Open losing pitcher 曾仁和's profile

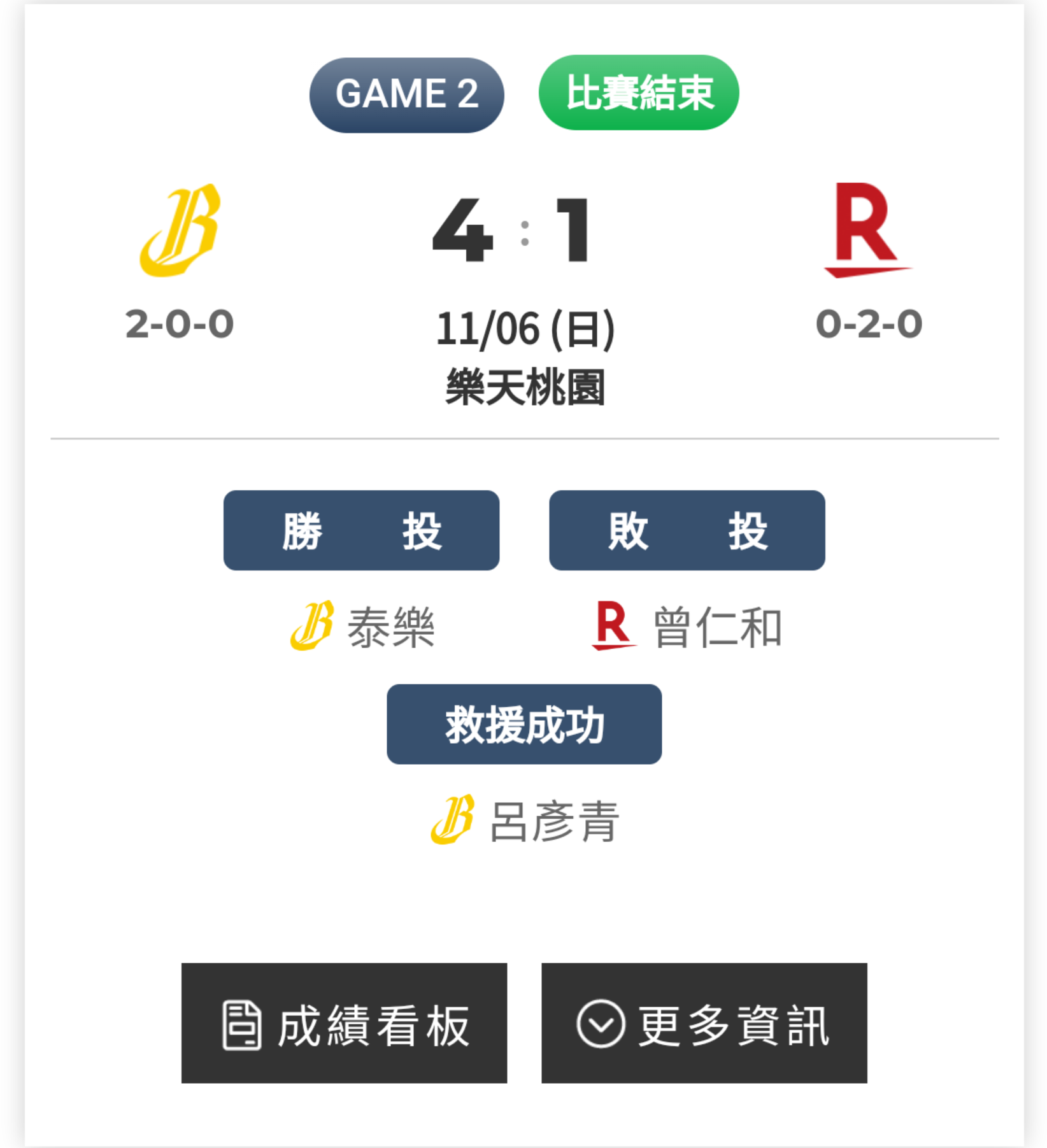pos(718,627)
